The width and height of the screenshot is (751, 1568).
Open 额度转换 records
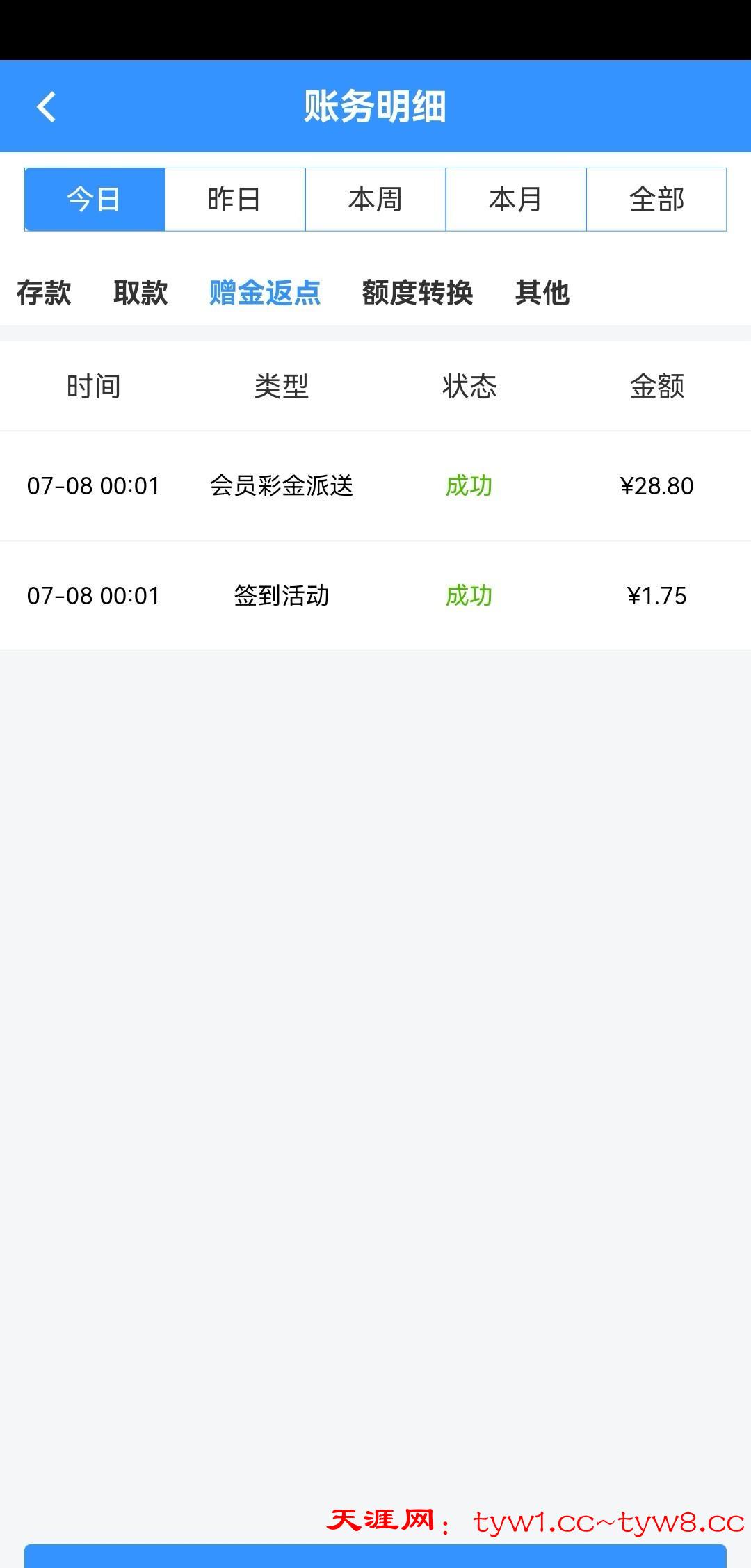pyautogui.click(x=417, y=293)
